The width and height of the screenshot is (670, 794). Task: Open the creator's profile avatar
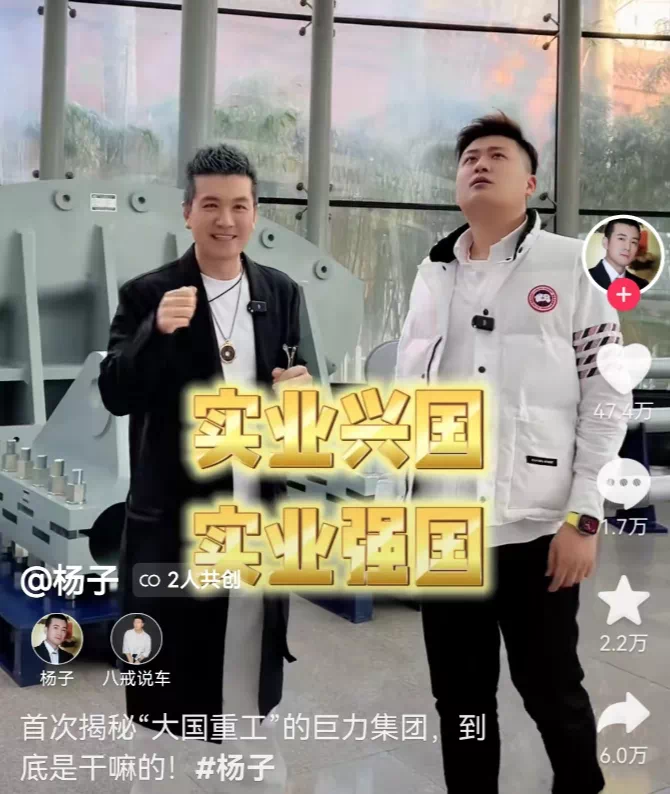622,251
